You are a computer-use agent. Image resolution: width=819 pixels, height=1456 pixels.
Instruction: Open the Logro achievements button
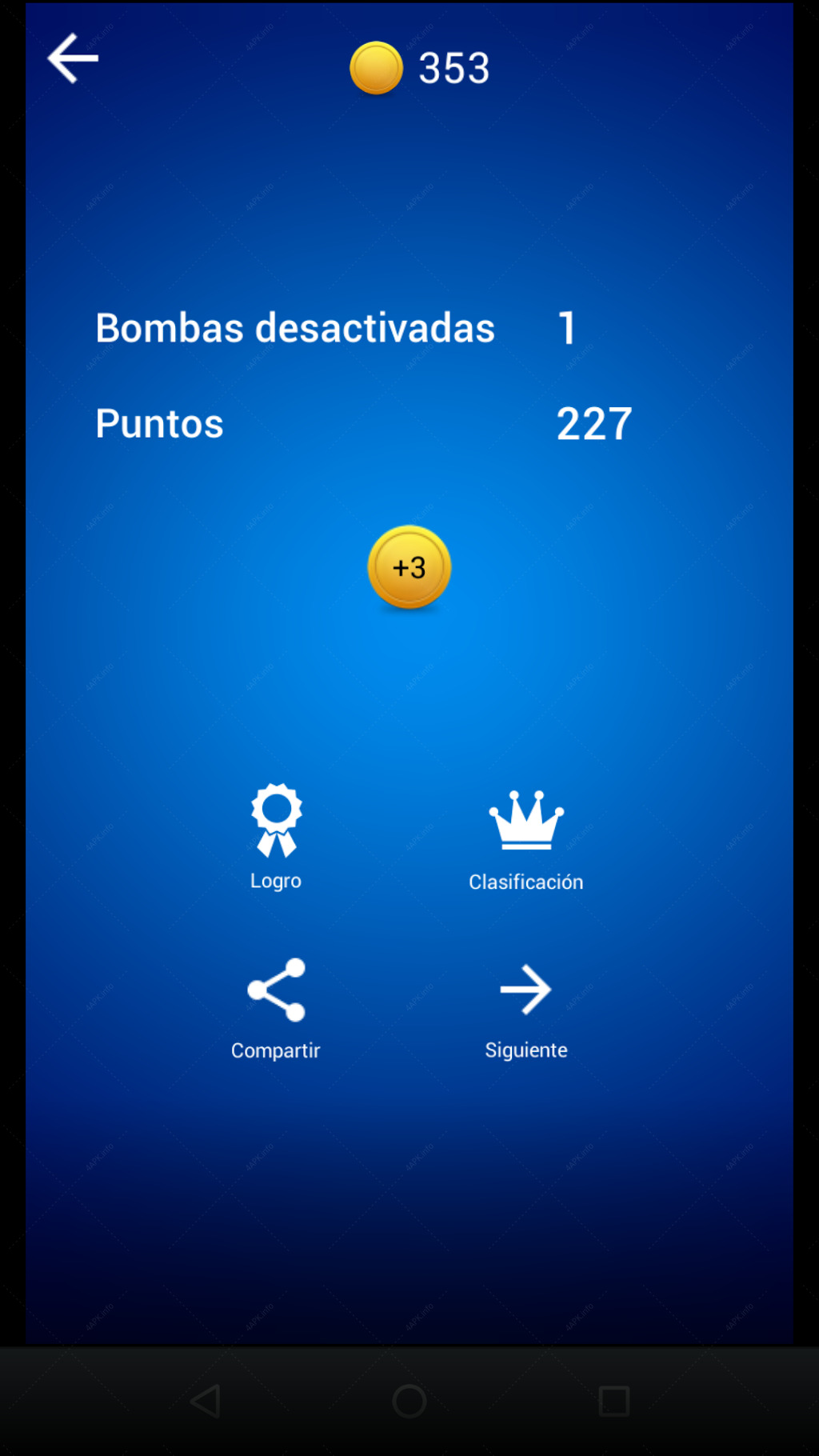[276, 836]
